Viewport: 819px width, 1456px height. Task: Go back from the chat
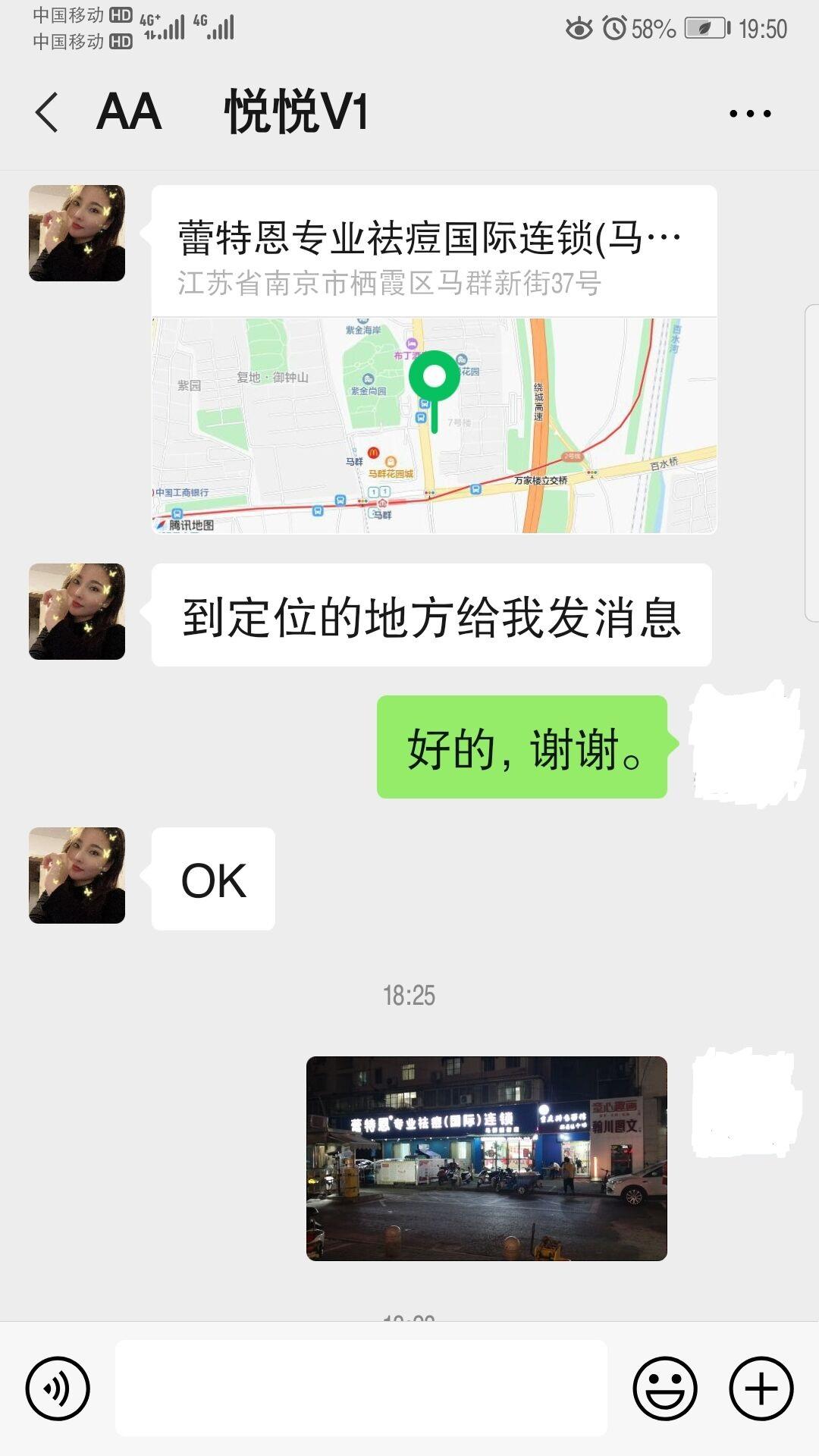[x=47, y=113]
